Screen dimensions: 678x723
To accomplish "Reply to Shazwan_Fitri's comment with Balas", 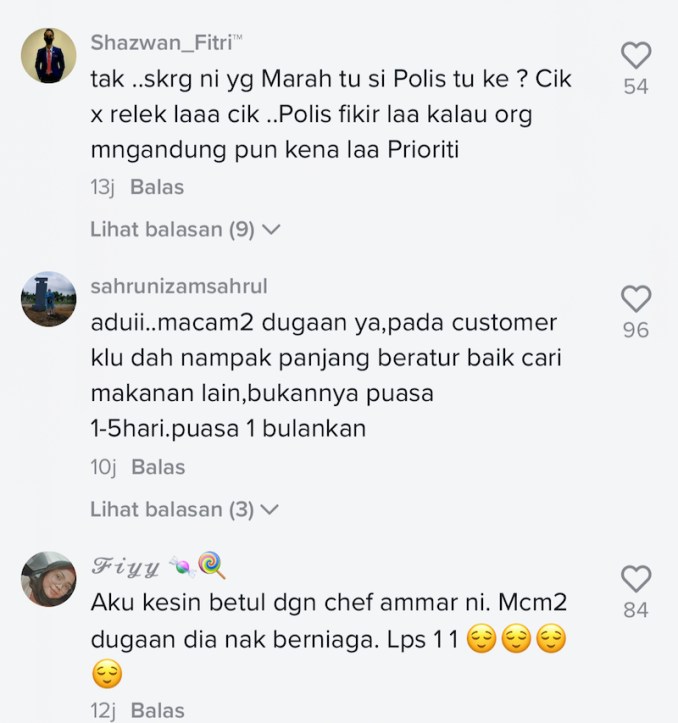I will point(157,187).
